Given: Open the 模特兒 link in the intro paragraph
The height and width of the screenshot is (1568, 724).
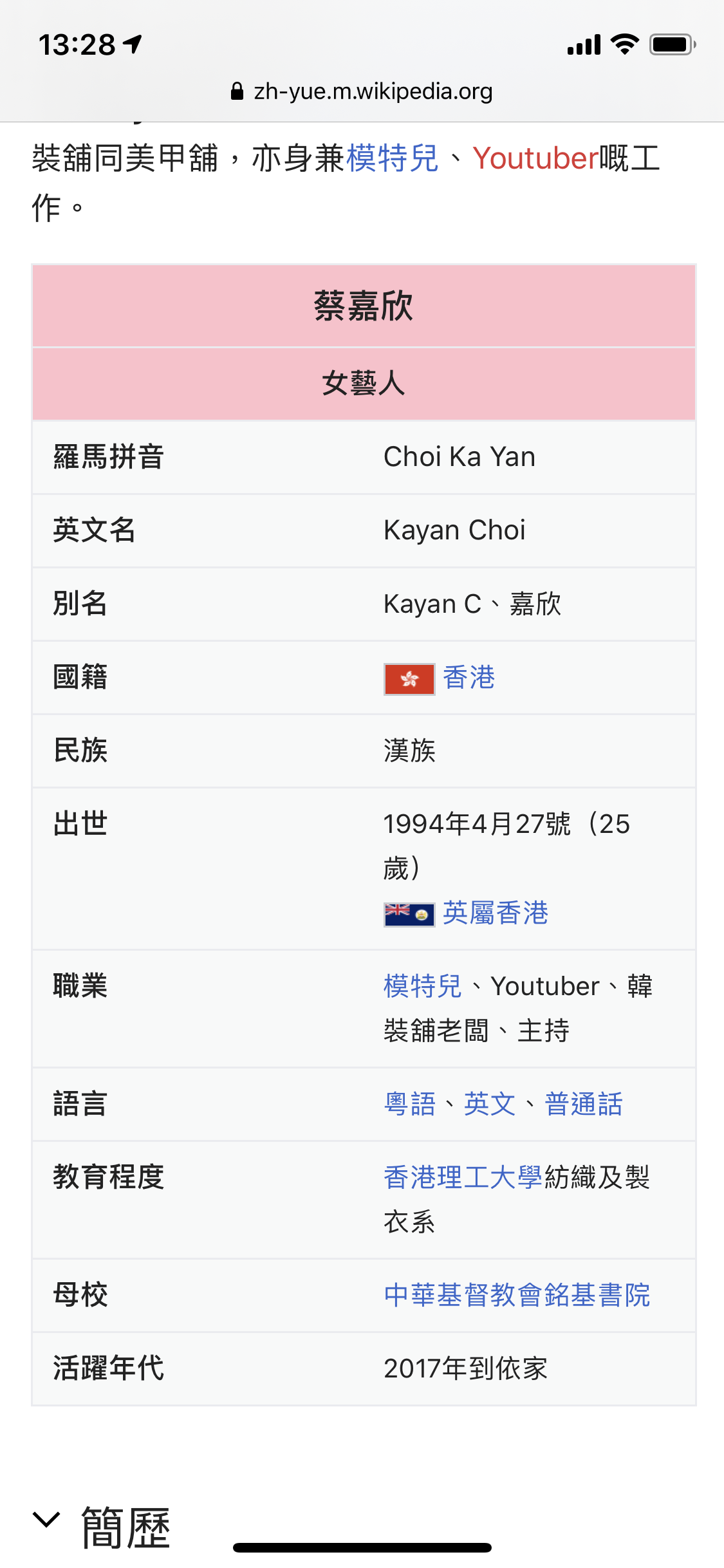Looking at the screenshot, I should [x=393, y=158].
